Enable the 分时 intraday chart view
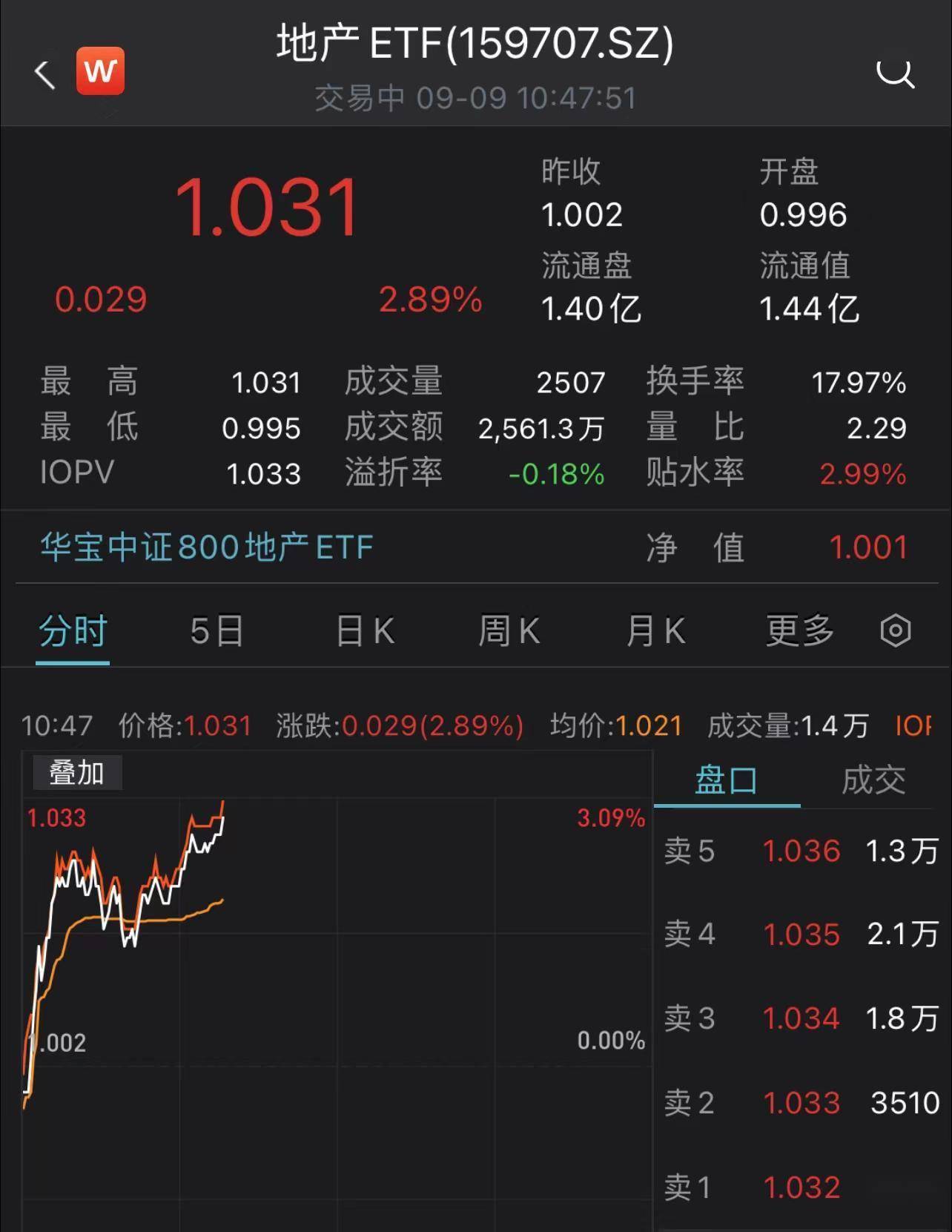Screen dimensions: 952x1232 click(71, 630)
